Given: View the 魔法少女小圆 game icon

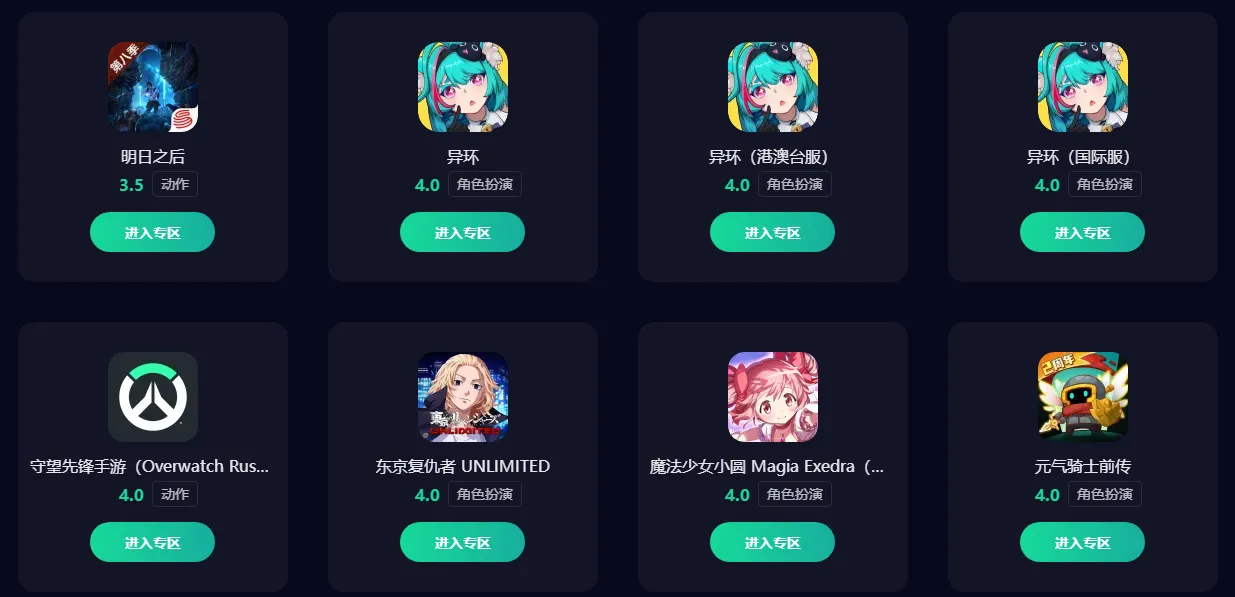Looking at the screenshot, I should (773, 397).
